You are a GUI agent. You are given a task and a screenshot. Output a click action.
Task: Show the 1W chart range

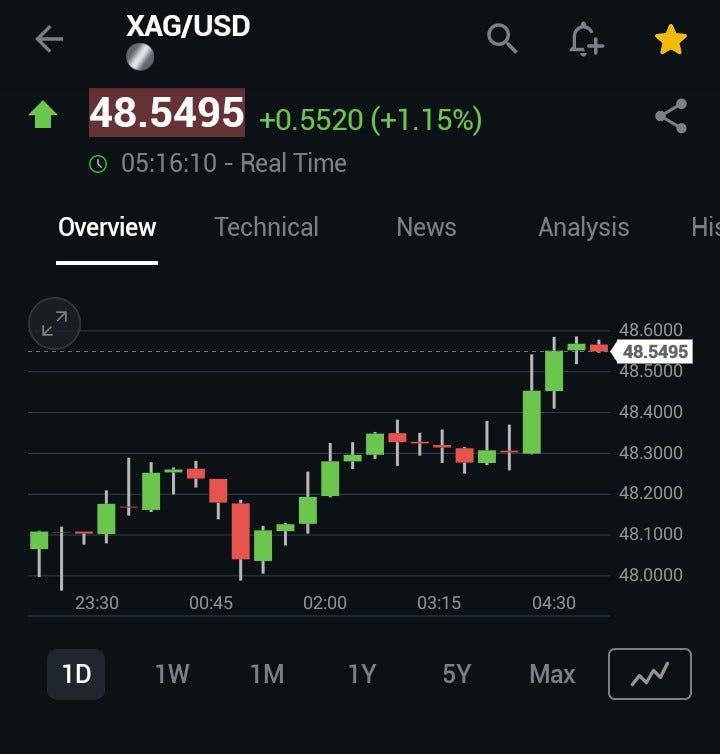tap(172, 674)
